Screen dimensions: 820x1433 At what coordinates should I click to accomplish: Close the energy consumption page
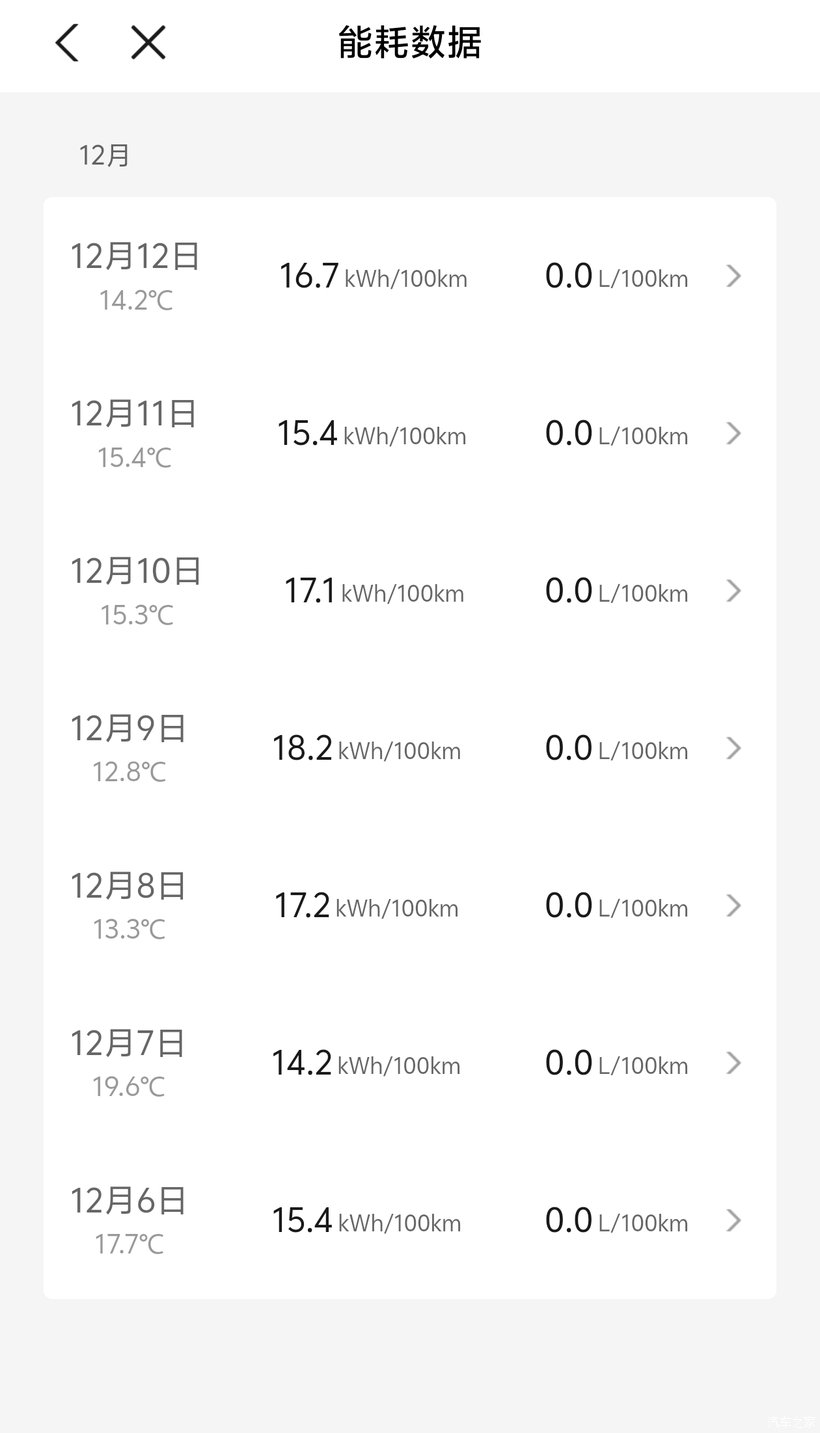click(148, 43)
